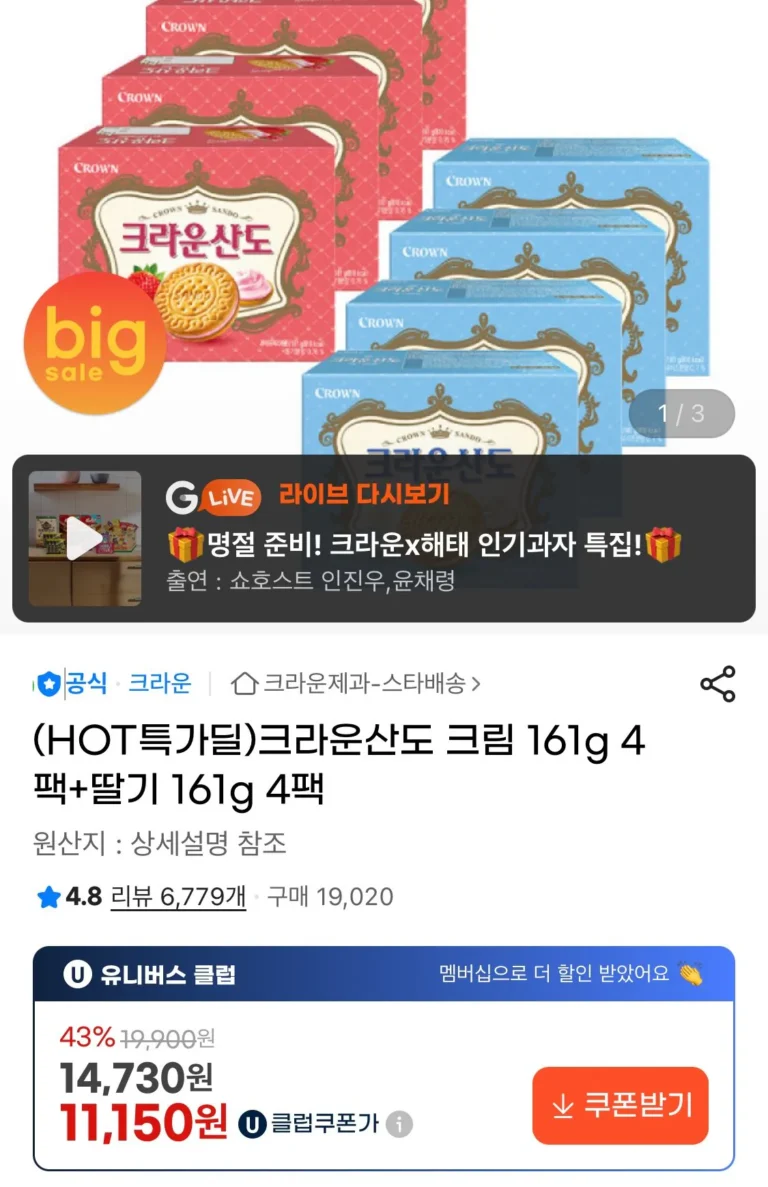Open the 유니버스 클럽 membership banner
Viewport: 768px width, 1187px height.
(384, 975)
